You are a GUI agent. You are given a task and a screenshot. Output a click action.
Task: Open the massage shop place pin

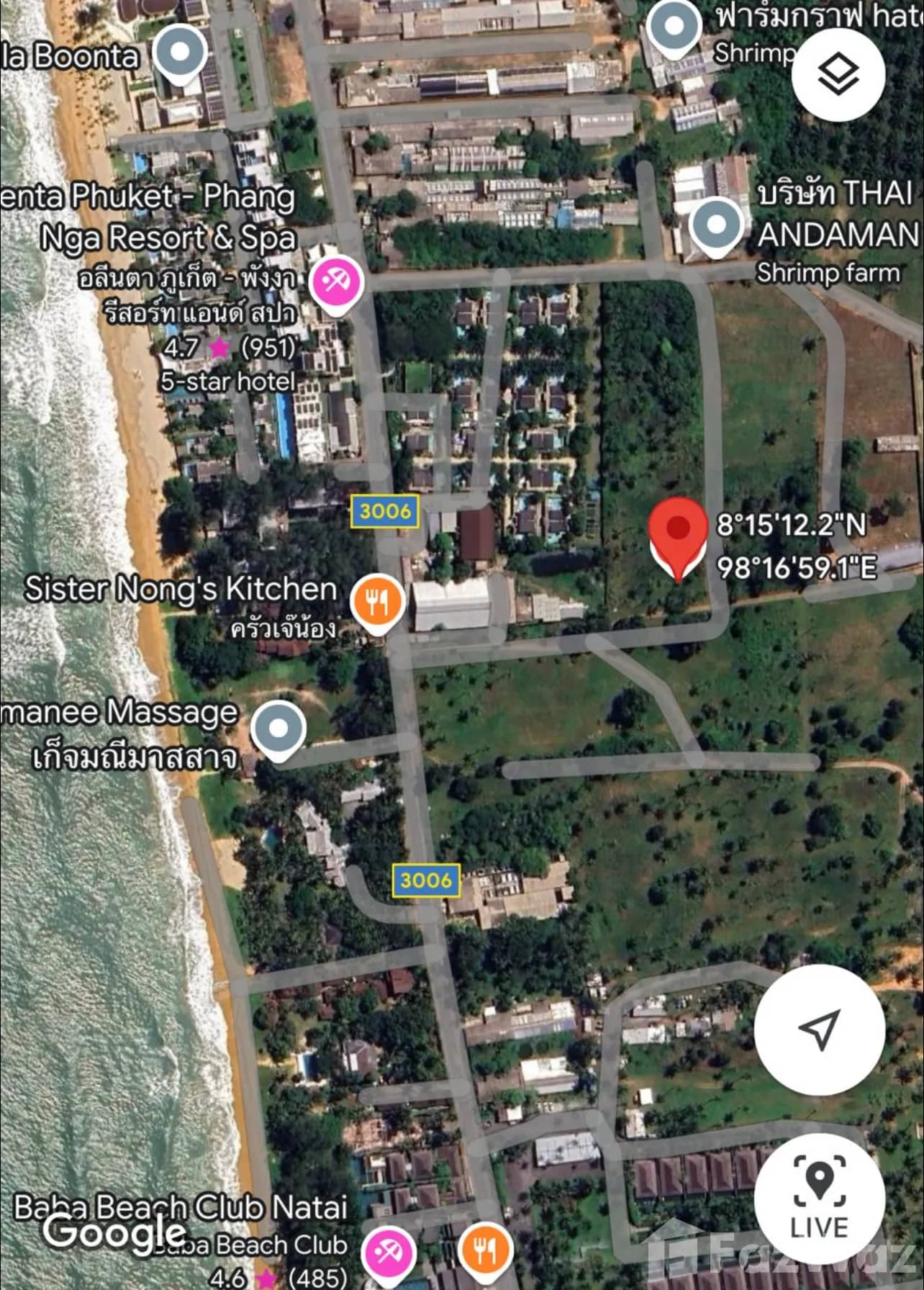coord(278,730)
